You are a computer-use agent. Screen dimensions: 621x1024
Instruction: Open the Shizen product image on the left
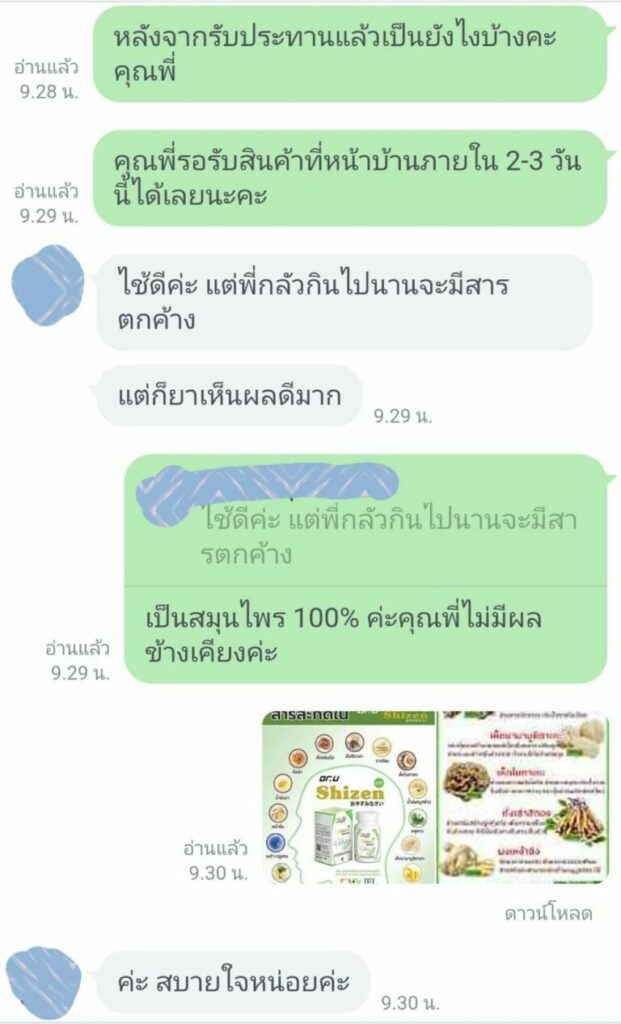[x=349, y=797]
